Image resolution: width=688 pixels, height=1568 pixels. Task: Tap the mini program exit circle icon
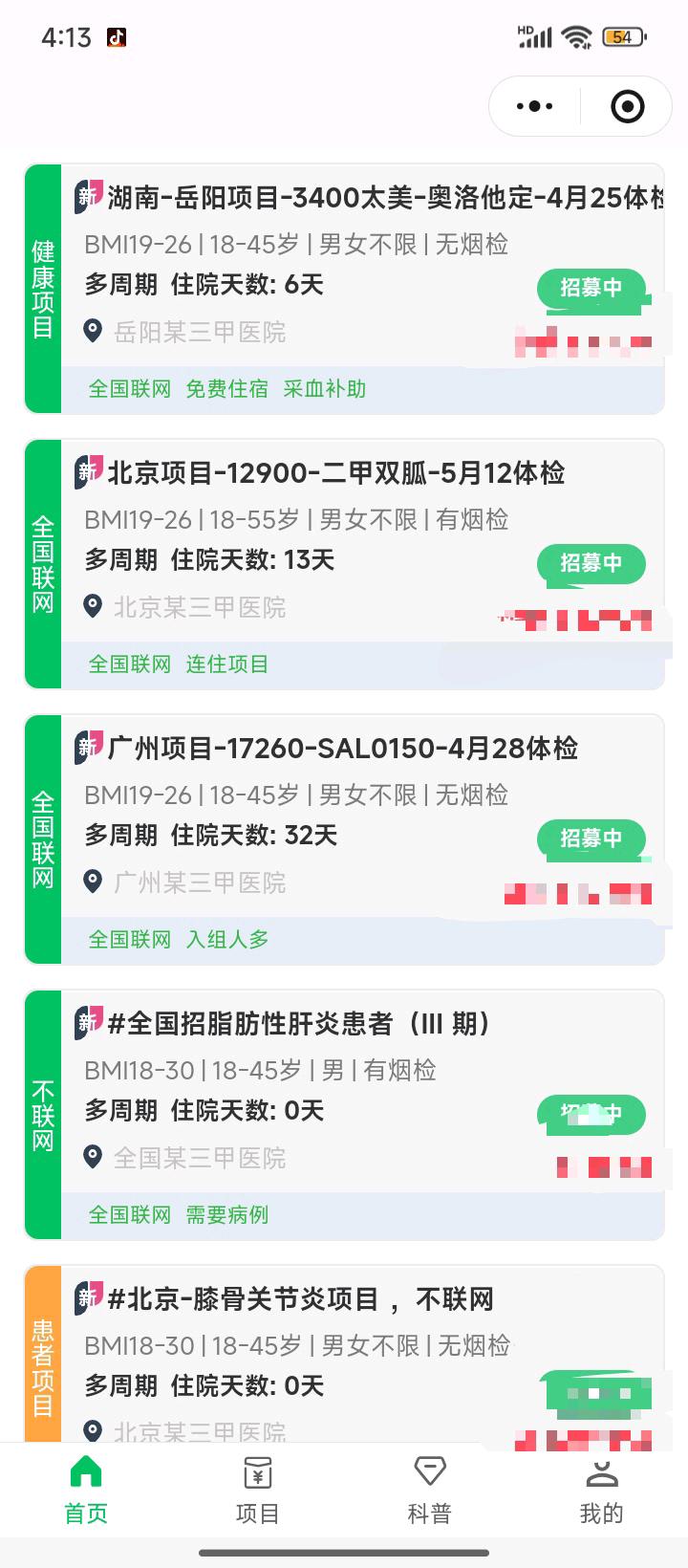coord(627,106)
